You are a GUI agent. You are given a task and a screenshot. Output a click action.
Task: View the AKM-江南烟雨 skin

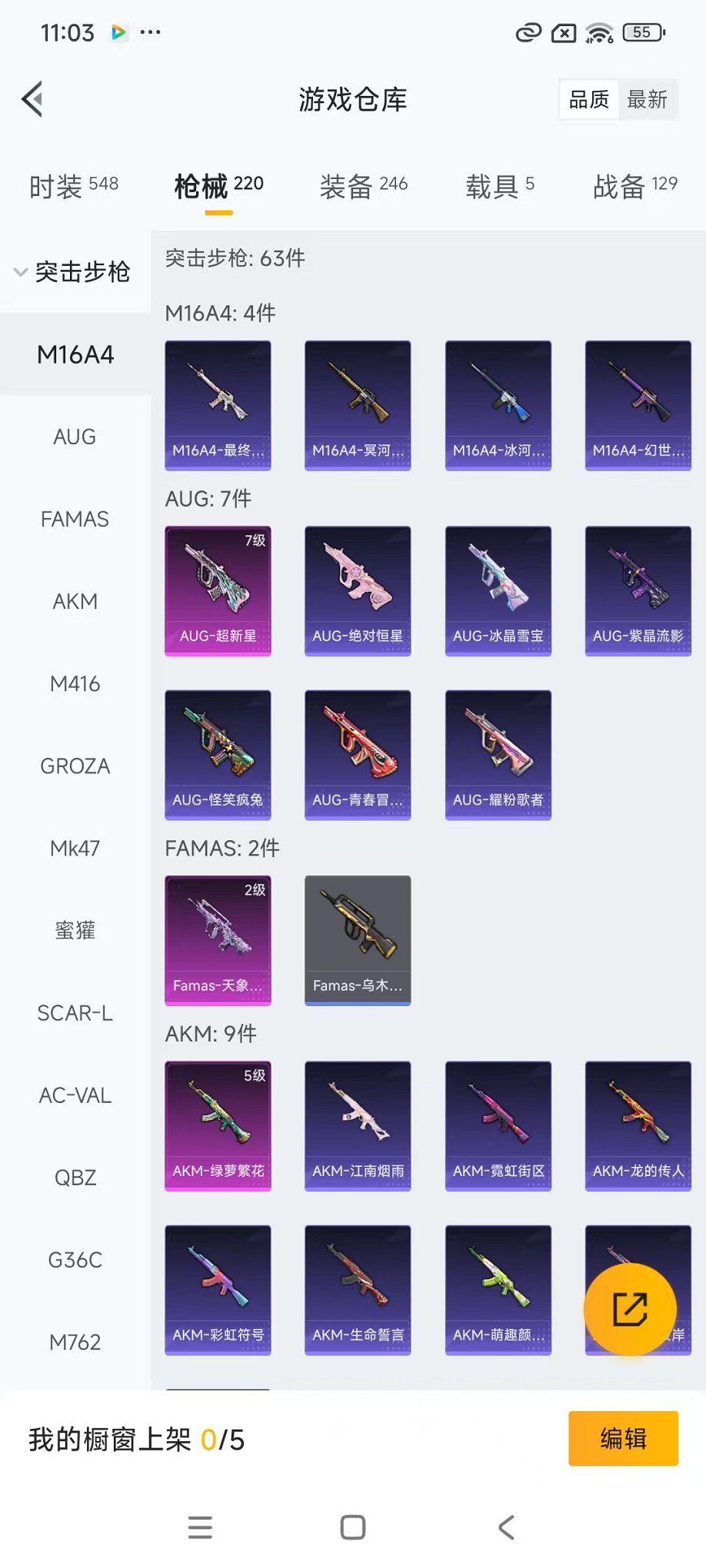[358, 1126]
